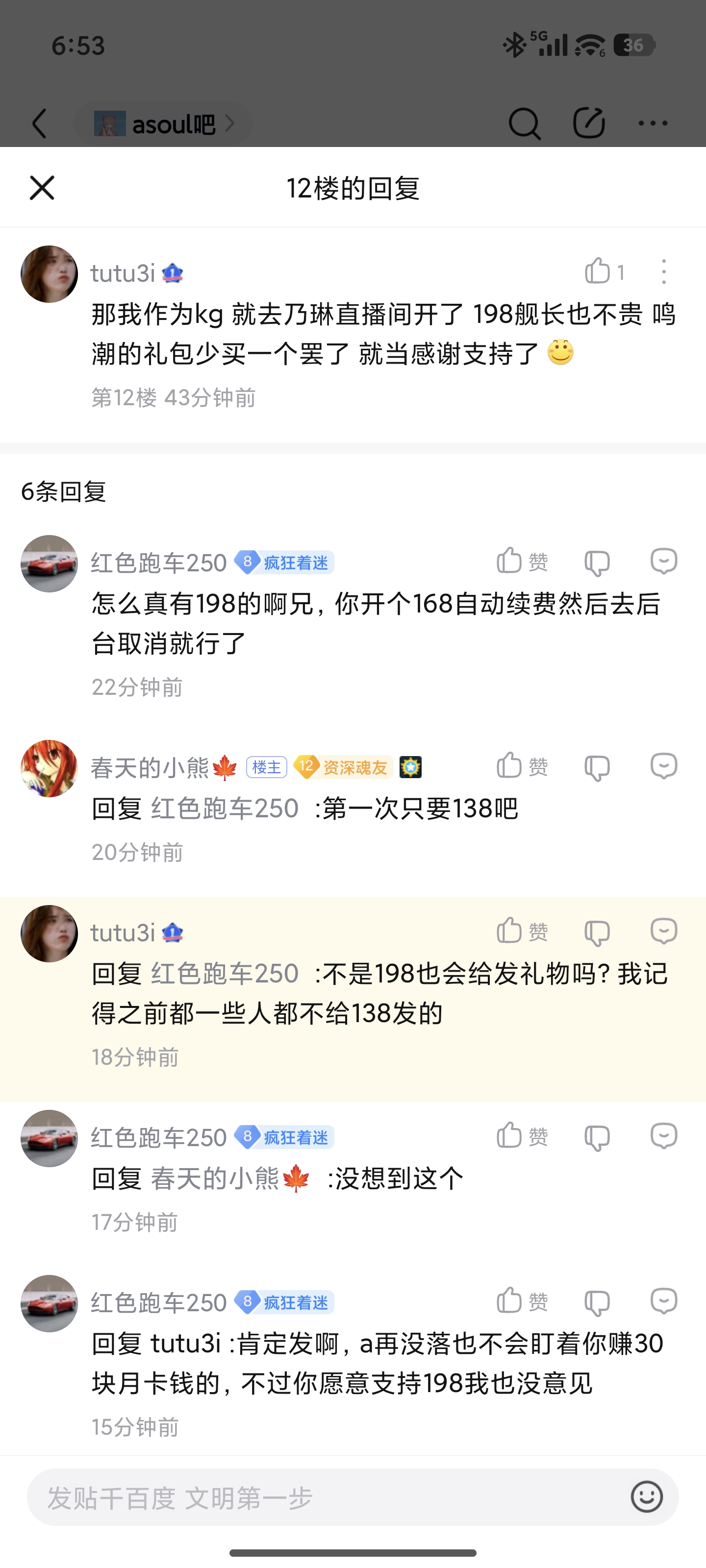Reply to 红色跑车250's comment from 15分钟前
706x1568 pixels.
click(x=663, y=1301)
